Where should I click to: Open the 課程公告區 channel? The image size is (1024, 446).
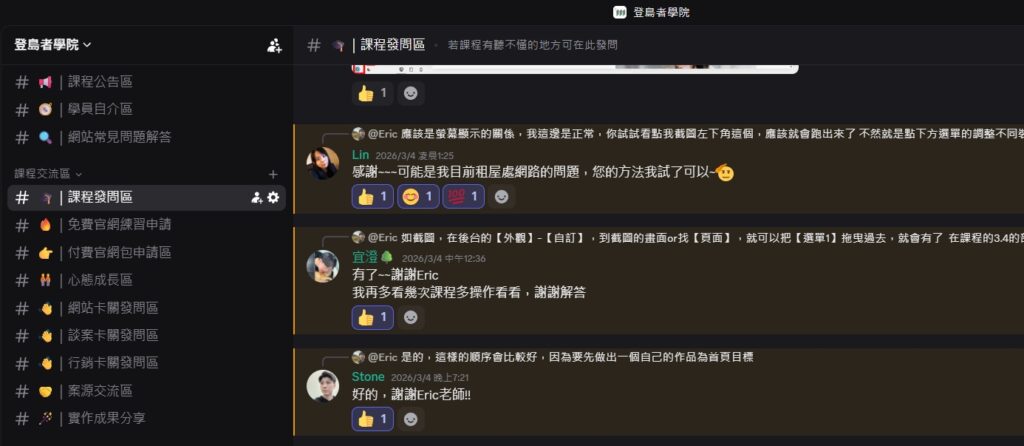coord(100,82)
